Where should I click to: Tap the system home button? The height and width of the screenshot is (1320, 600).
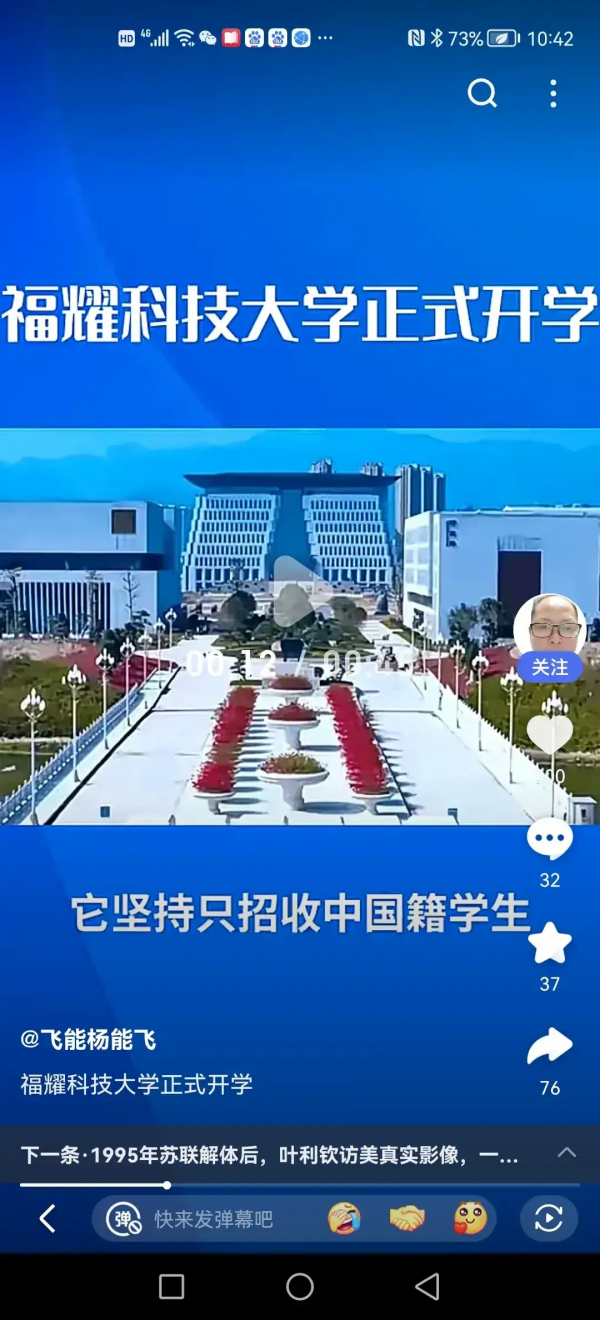(x=299, y=1286)
